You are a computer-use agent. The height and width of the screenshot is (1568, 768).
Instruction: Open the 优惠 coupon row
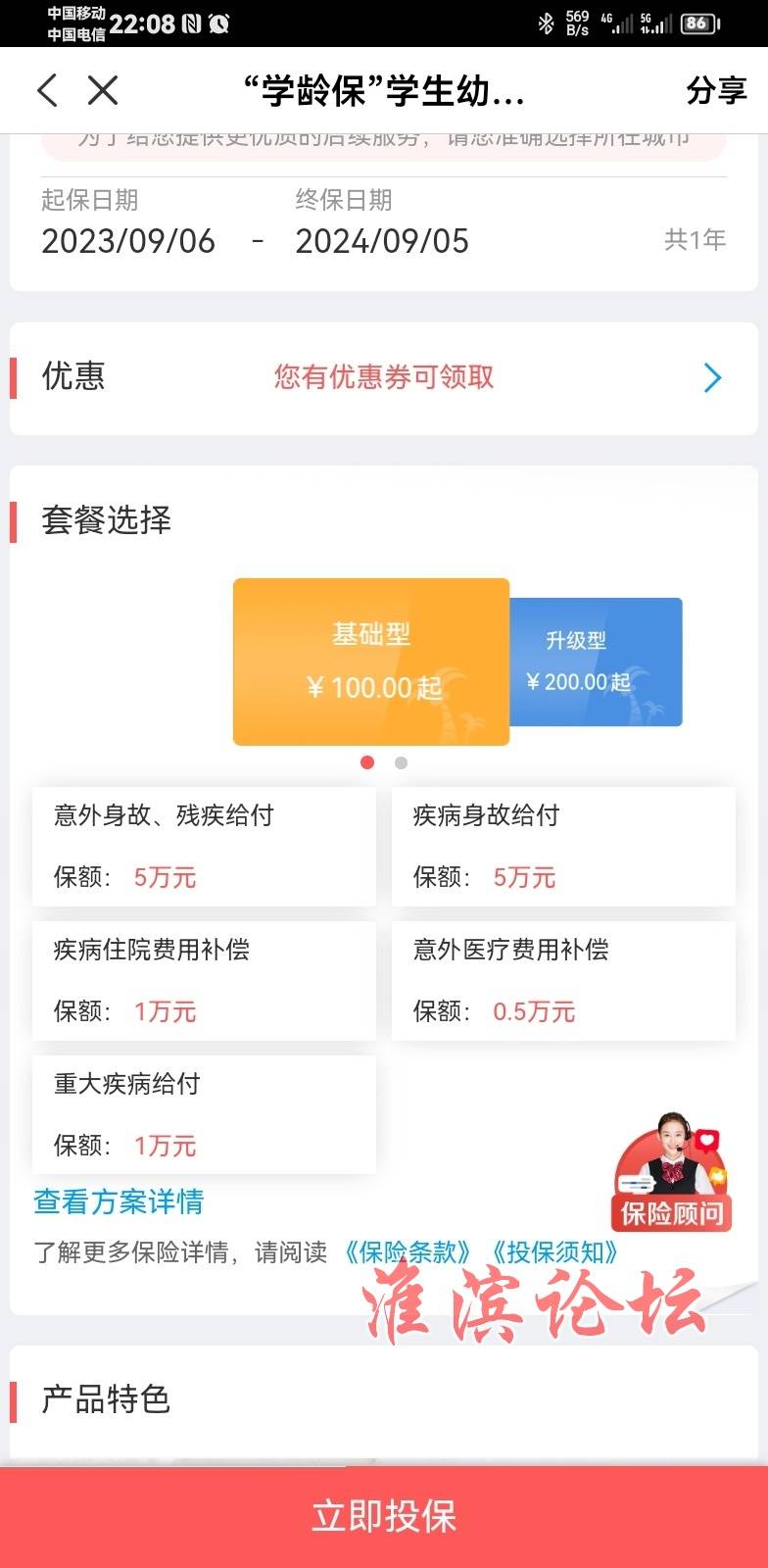(x=384, y=377)
